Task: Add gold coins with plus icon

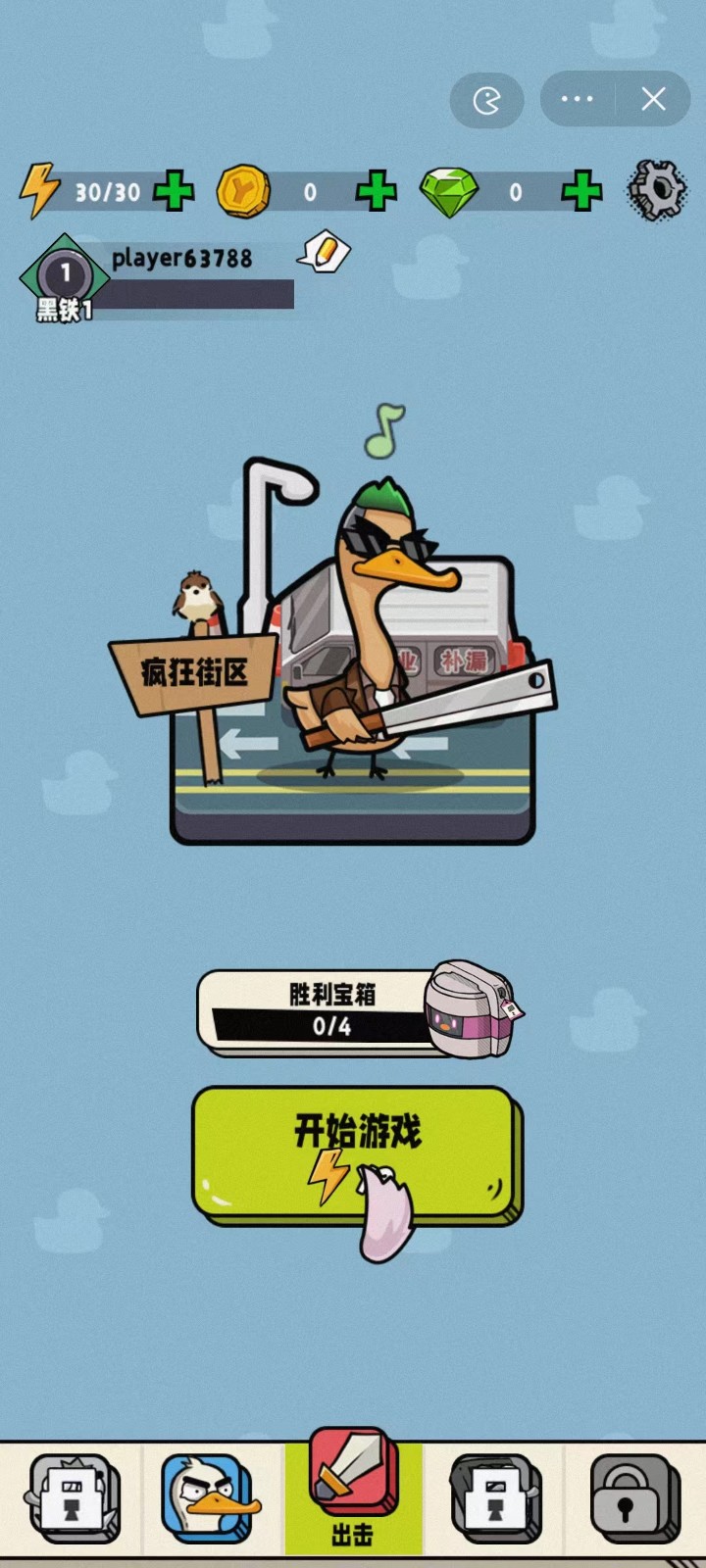Action: (x=377, y=191)
